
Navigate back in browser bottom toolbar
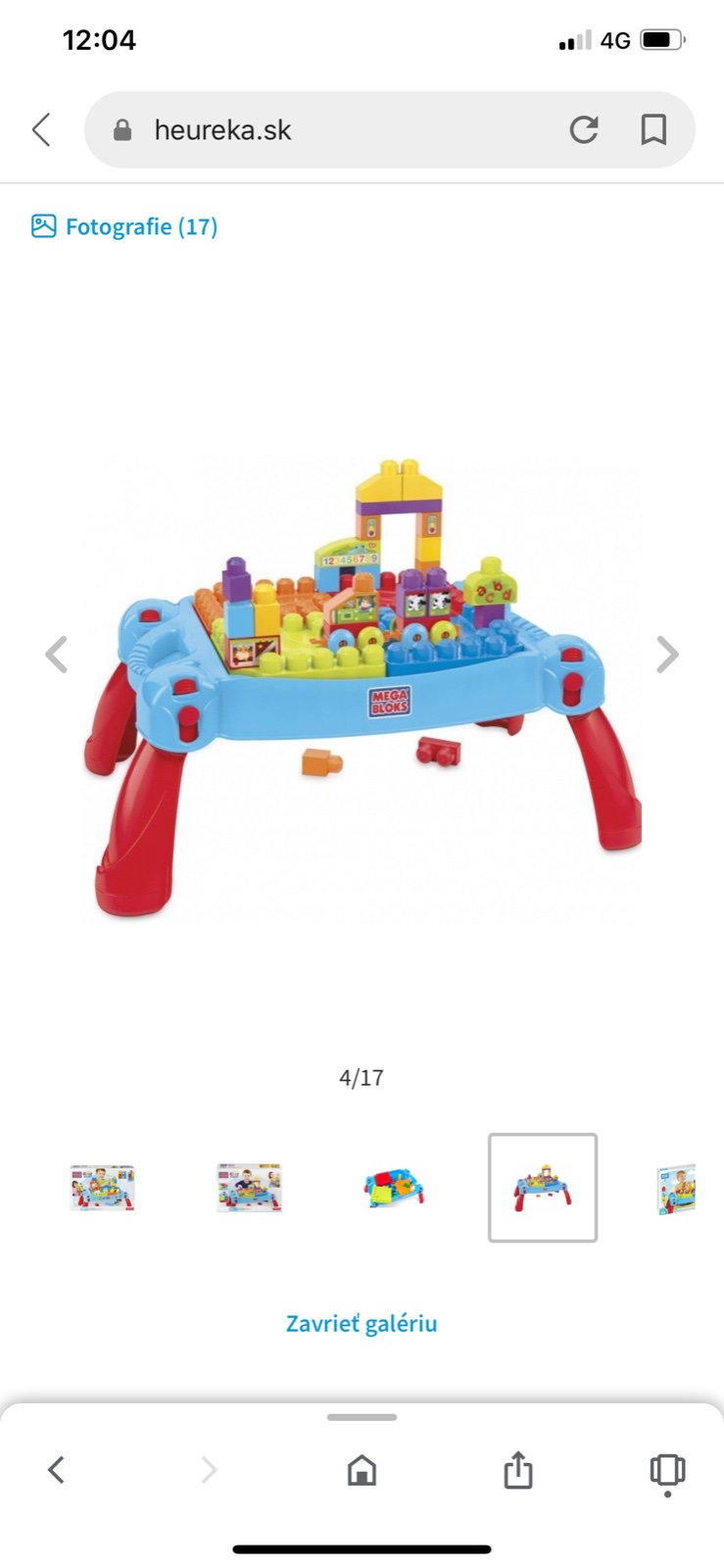pyautogui.click(x=57, y=1469)
